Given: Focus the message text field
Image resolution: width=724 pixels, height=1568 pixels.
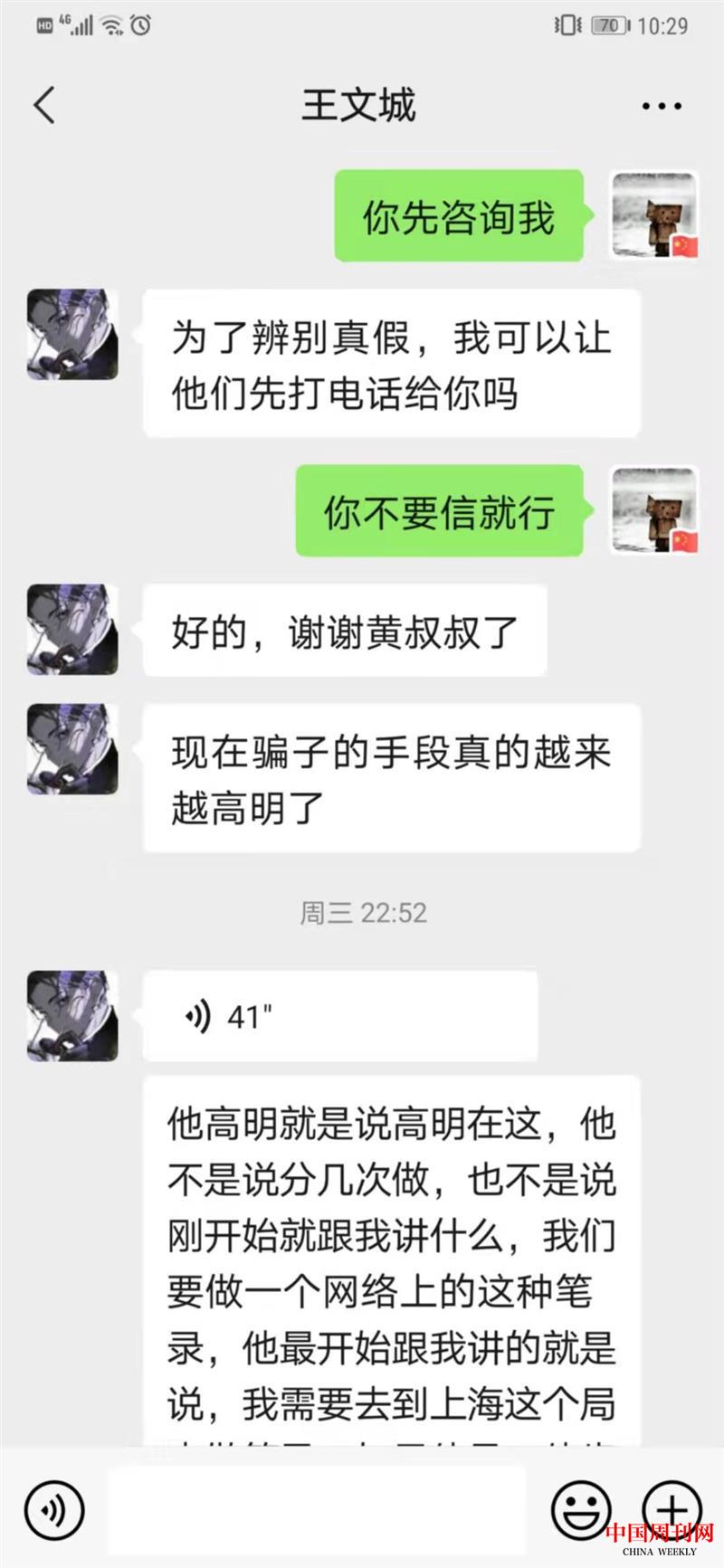Looking at the screenshot, I should pyautogui.click(x=317, y=1507).
